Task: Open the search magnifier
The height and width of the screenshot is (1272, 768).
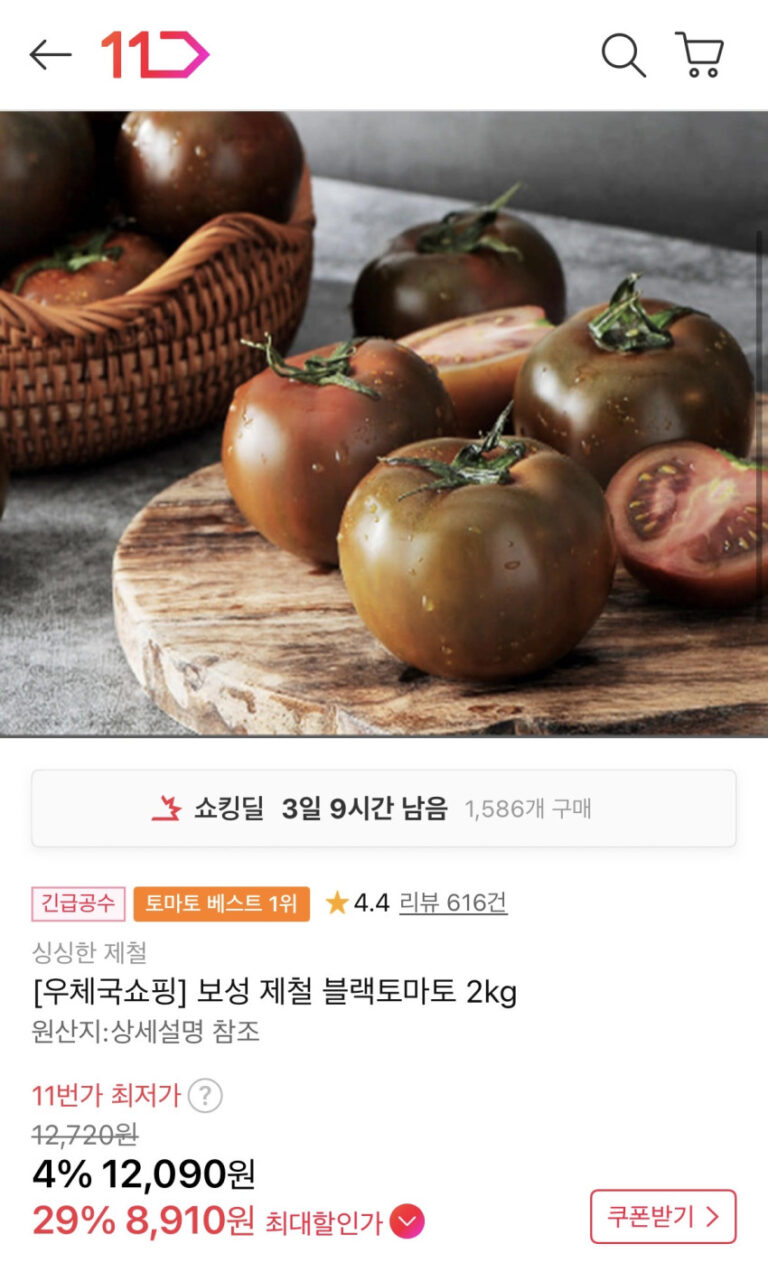Action: pos(623,55)
